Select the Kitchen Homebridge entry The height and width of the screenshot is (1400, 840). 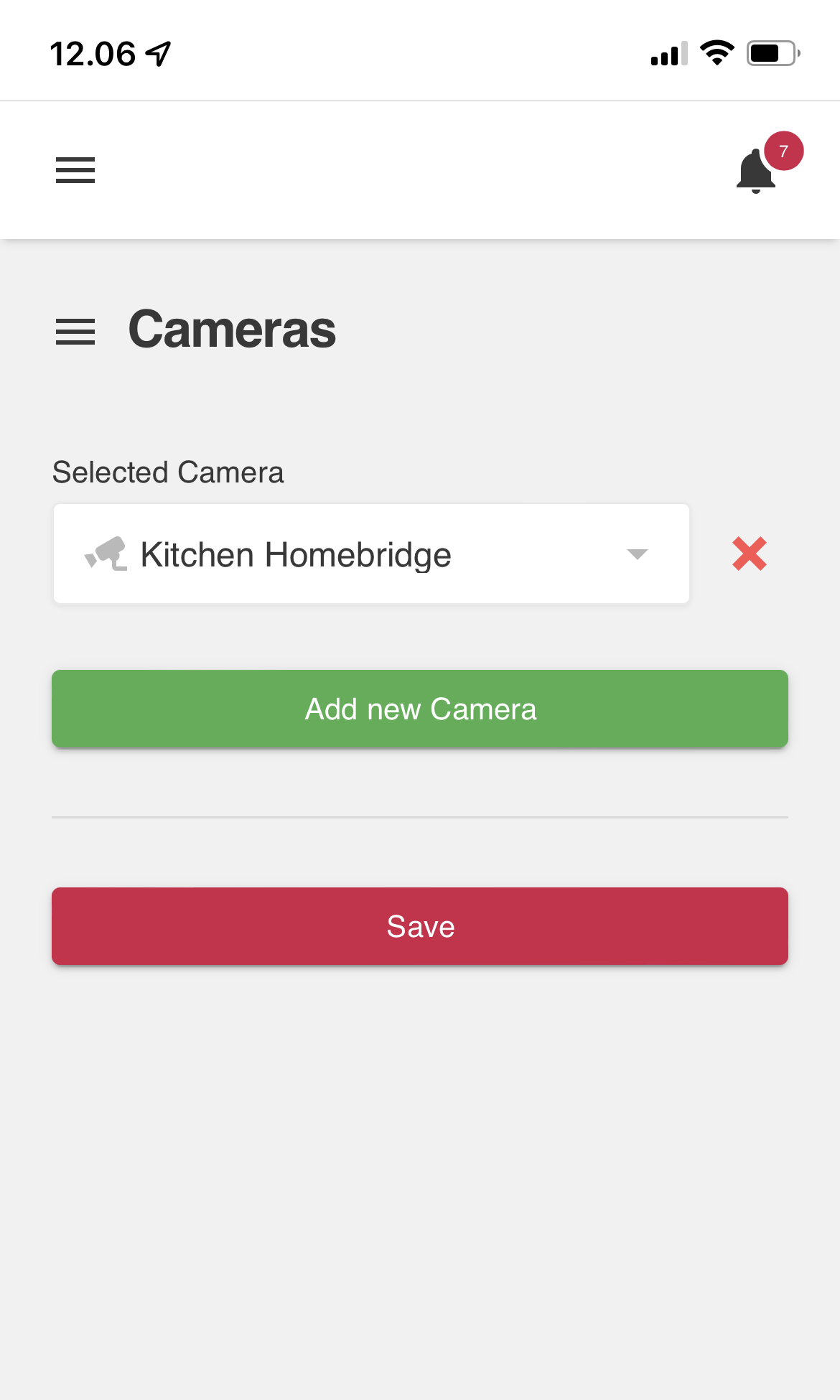pyautogui.click(x=295, y=554)
